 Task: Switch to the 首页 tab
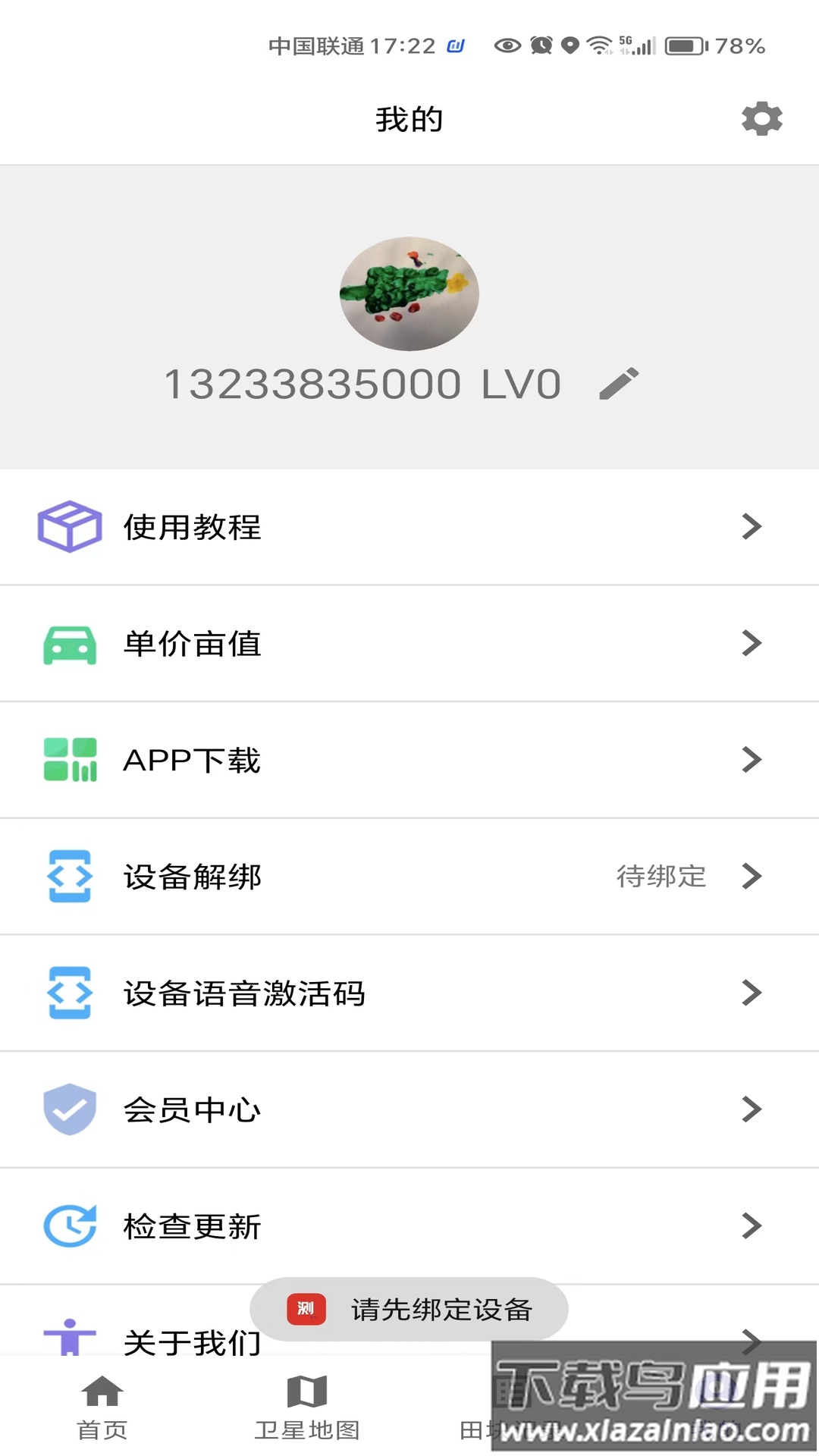click(x=102, y=1407)
